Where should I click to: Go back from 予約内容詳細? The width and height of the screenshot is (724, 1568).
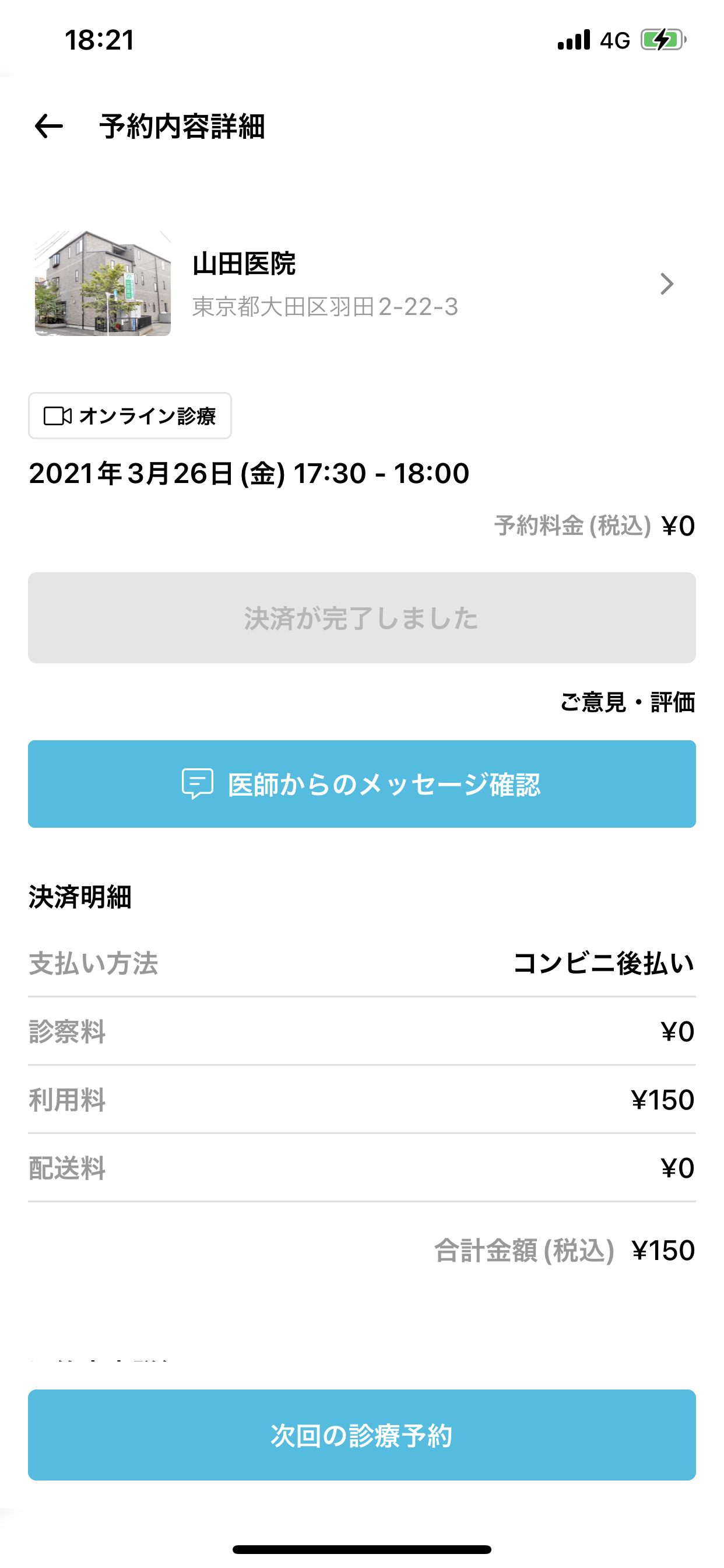48,127
